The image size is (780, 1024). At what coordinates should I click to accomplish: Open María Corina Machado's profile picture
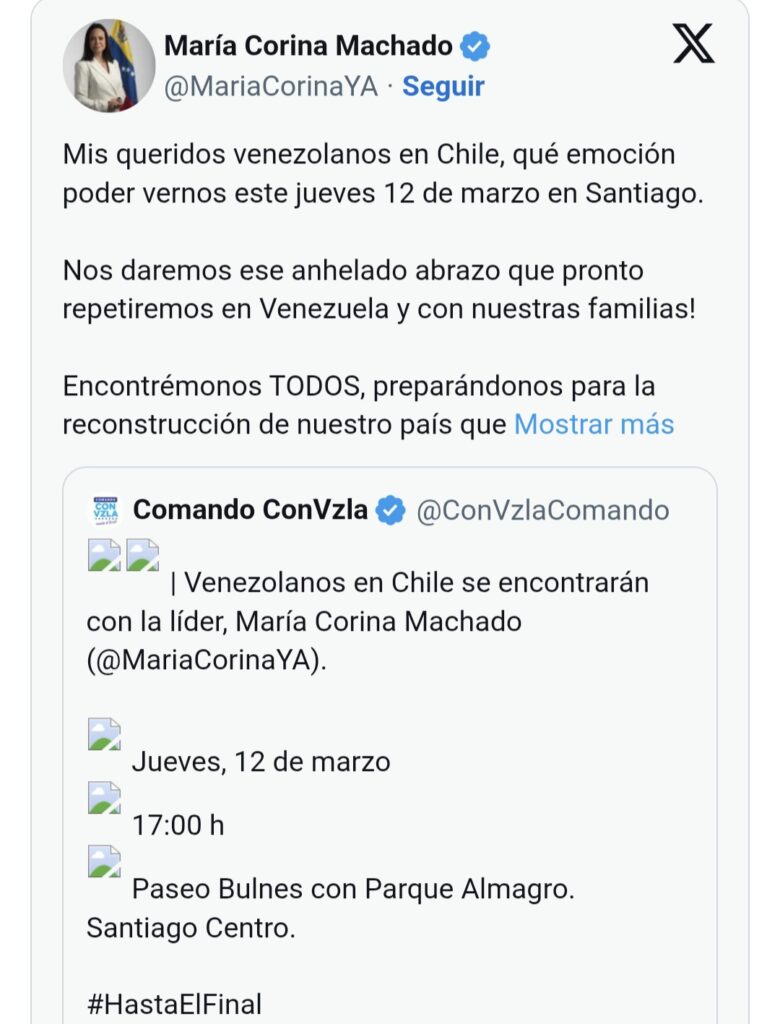(x=108, y=66)
